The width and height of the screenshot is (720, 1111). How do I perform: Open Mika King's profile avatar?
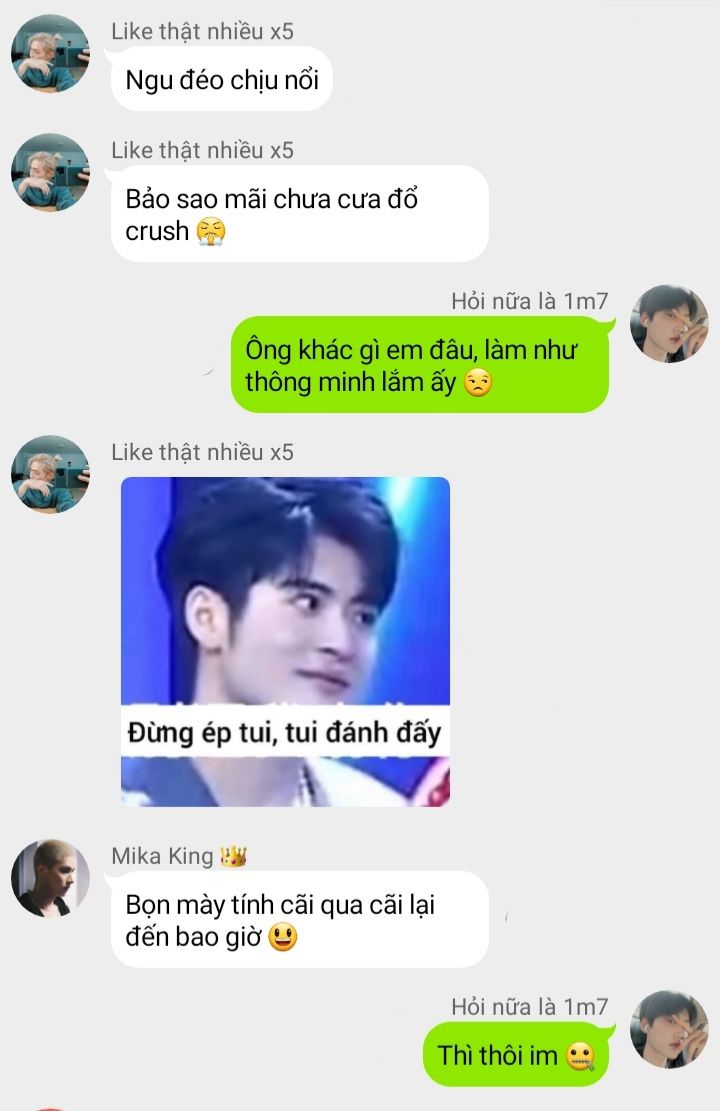(50, 878)
